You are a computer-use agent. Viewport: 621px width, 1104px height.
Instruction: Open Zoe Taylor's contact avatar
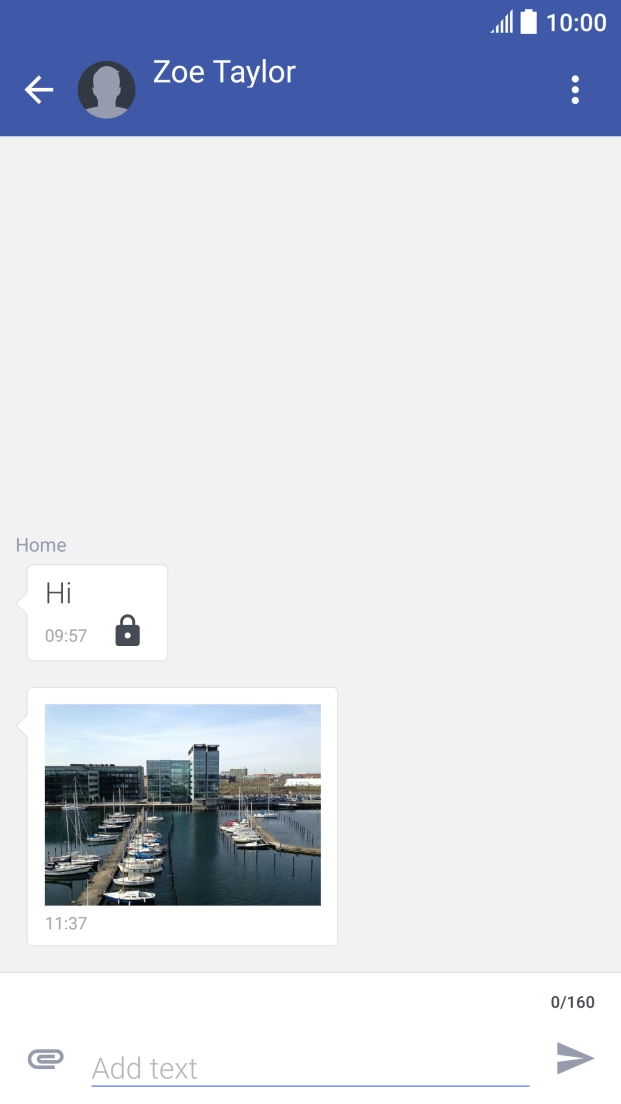[x=106, y=89]
